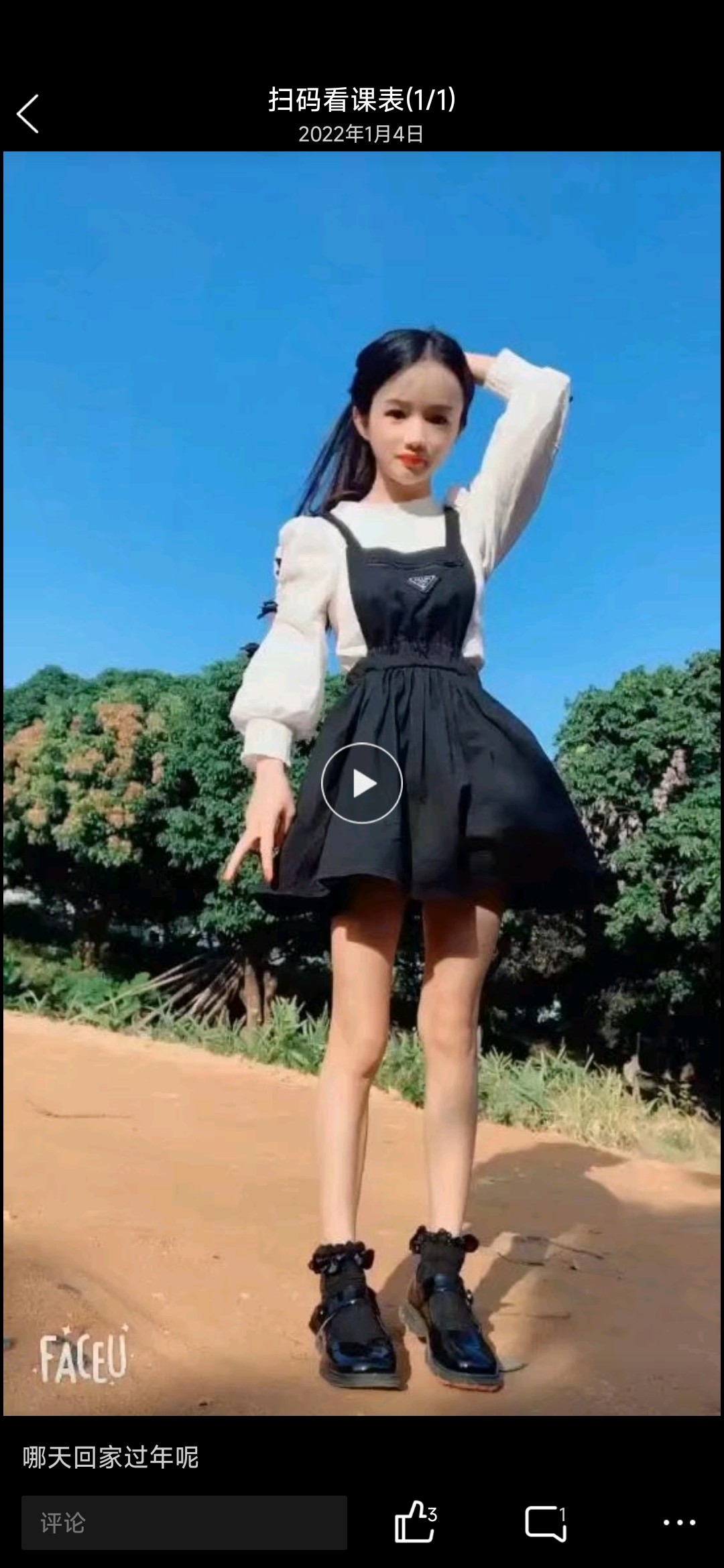Go back using the top-left arrow
724x1568 pixels.
[x=28, y=114]
